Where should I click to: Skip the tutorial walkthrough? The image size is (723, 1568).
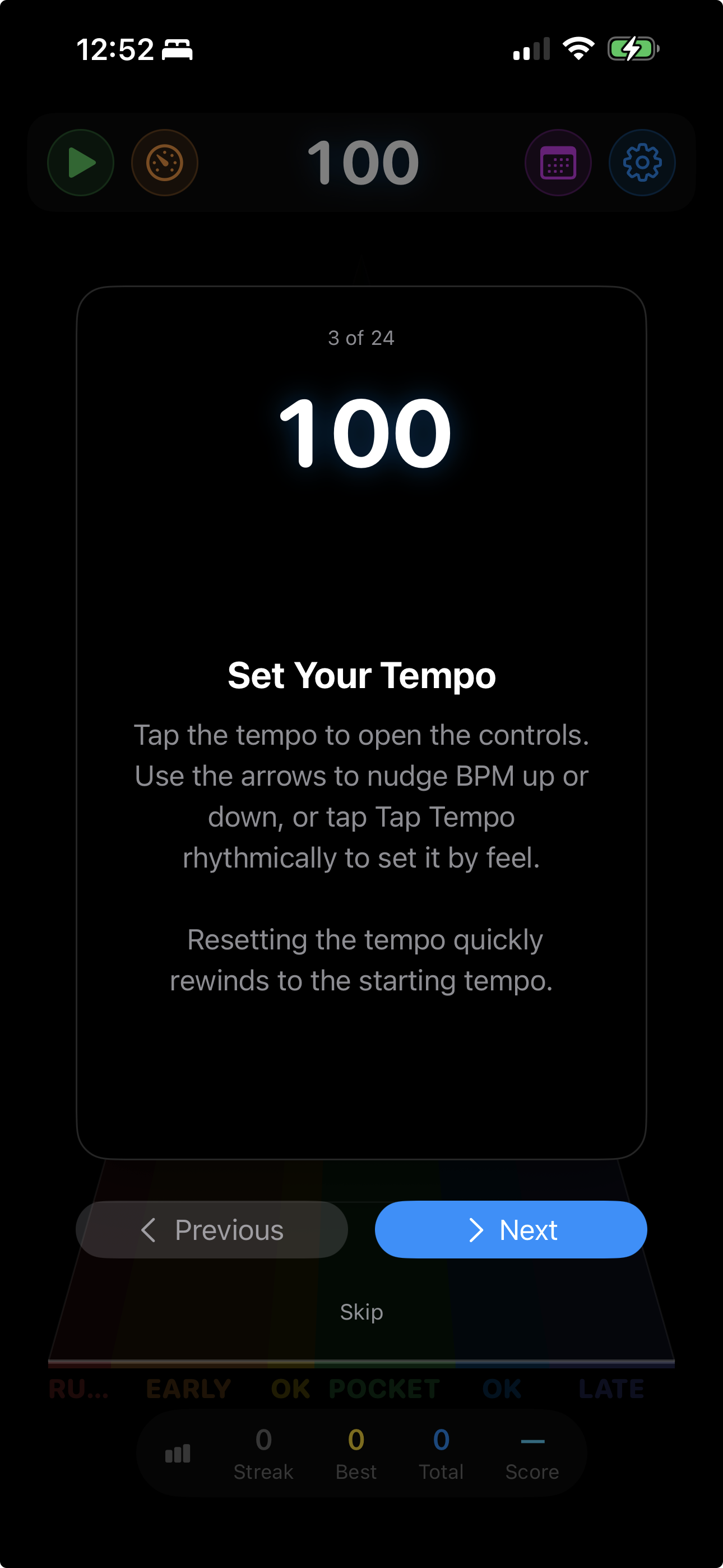point(361,1312)
